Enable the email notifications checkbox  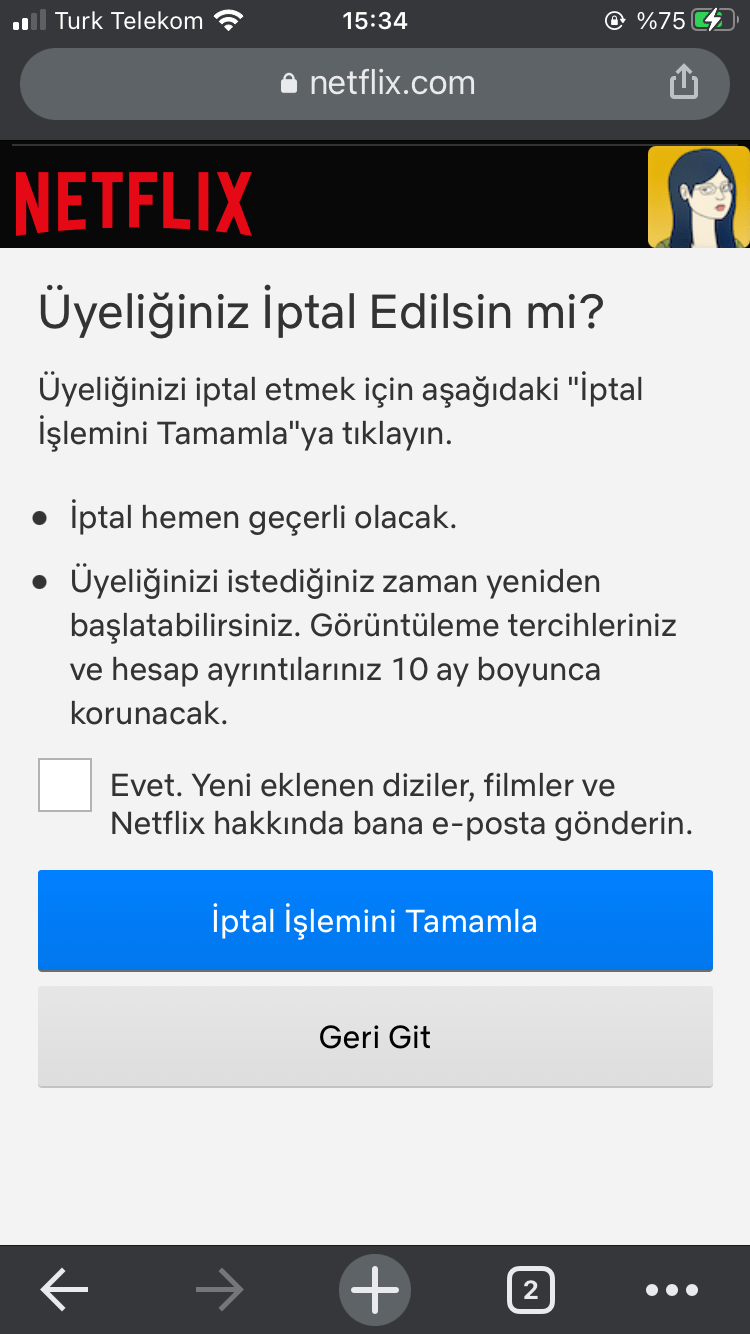[x=64, y=784]
